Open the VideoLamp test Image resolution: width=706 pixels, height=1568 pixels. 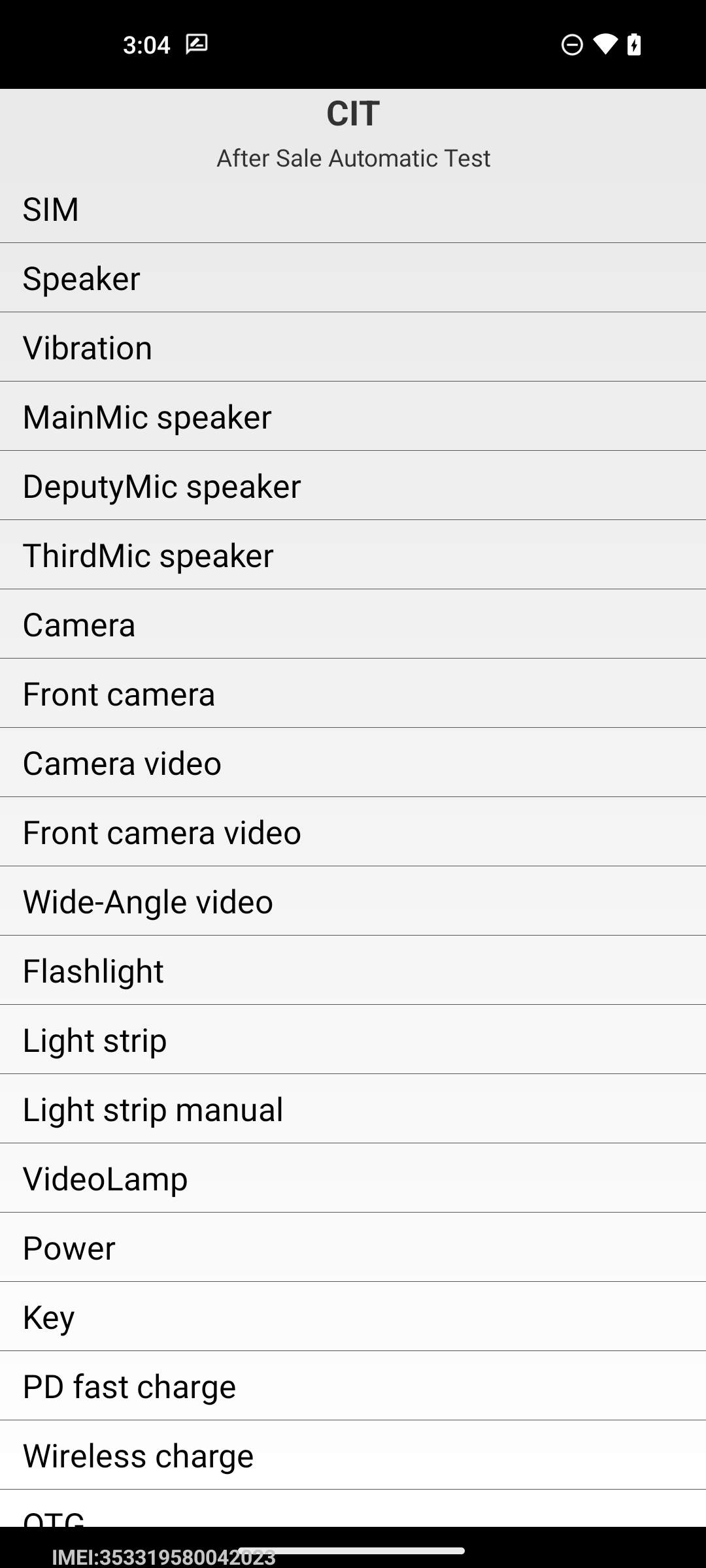(353, 1179)
